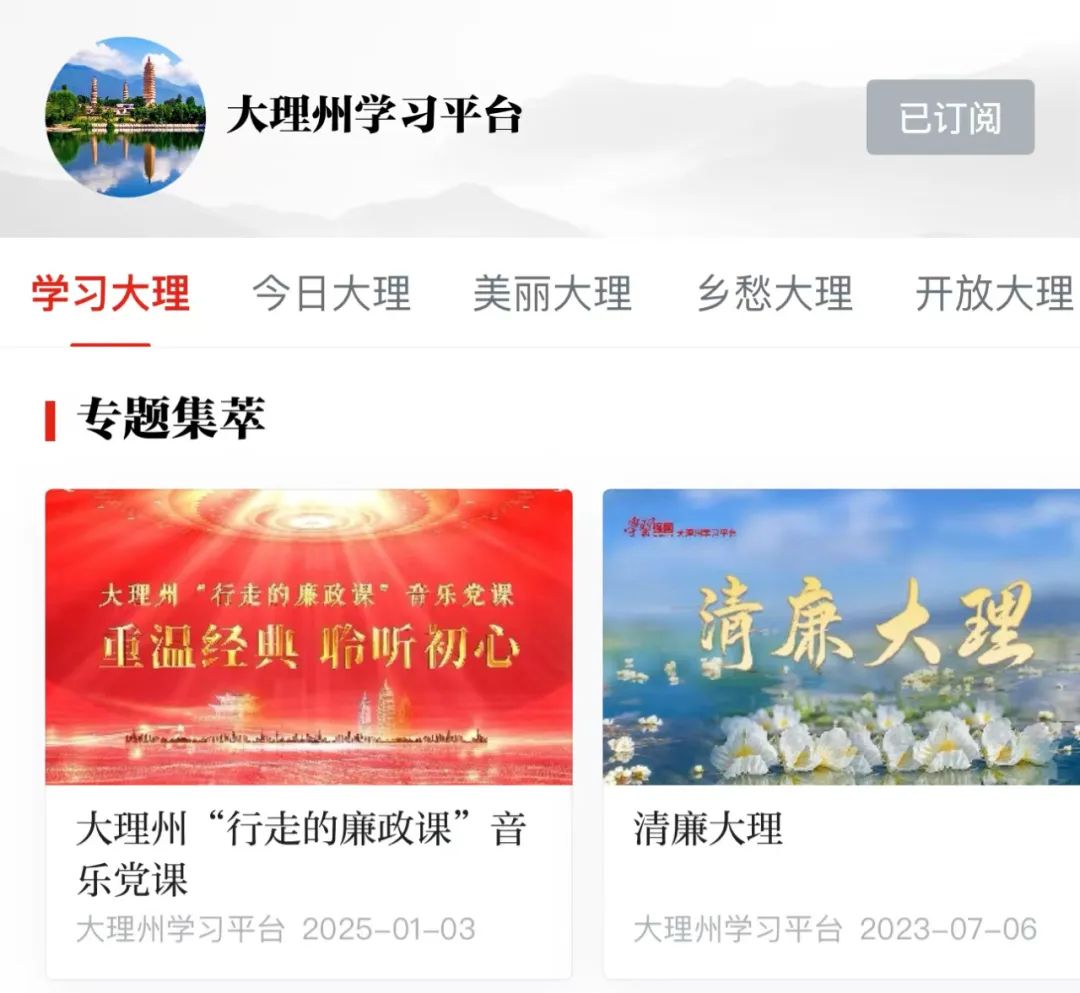Switch to the 开放大理 tab
Image resolution: width=1080 pixels, height=993 pixels.
click(x=993, y=294)
